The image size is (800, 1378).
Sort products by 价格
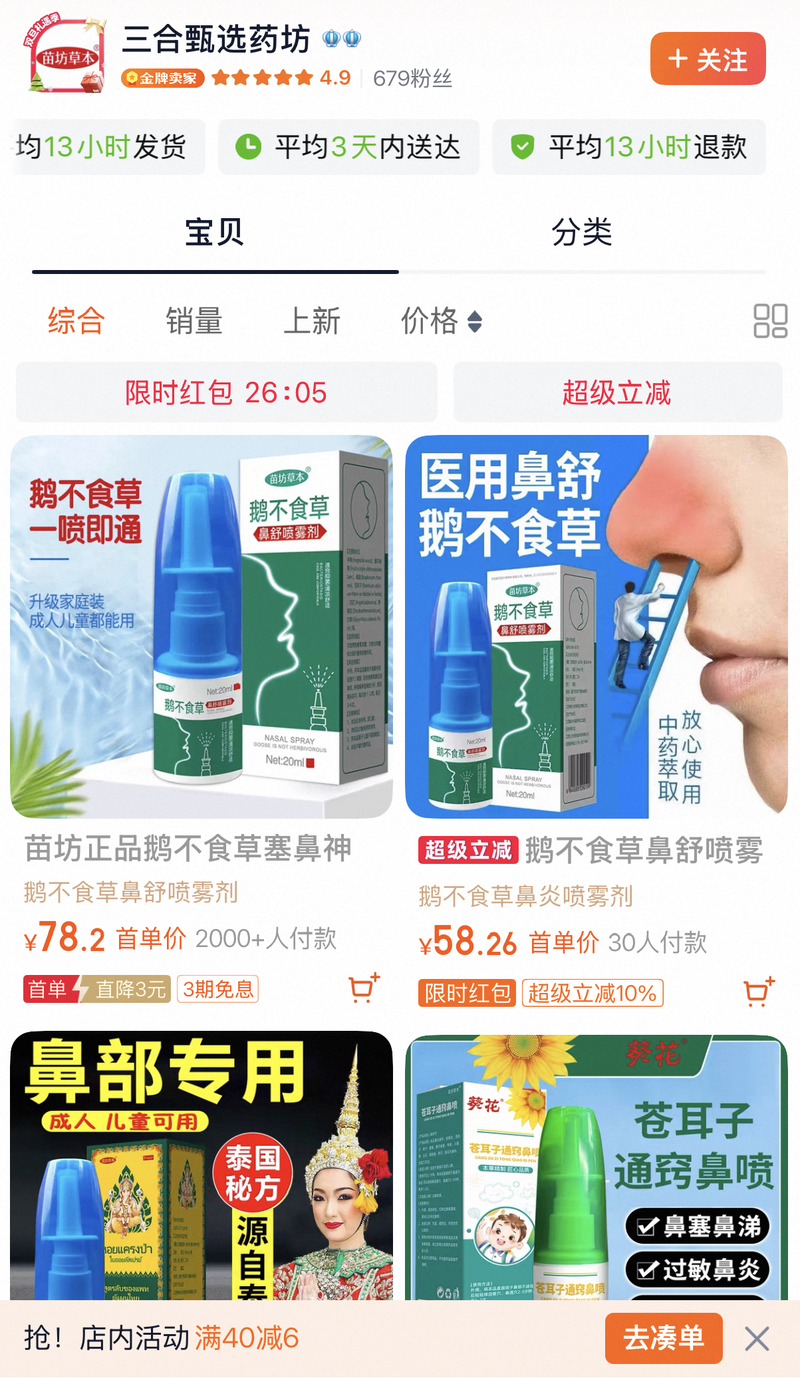tap(440, 321)
